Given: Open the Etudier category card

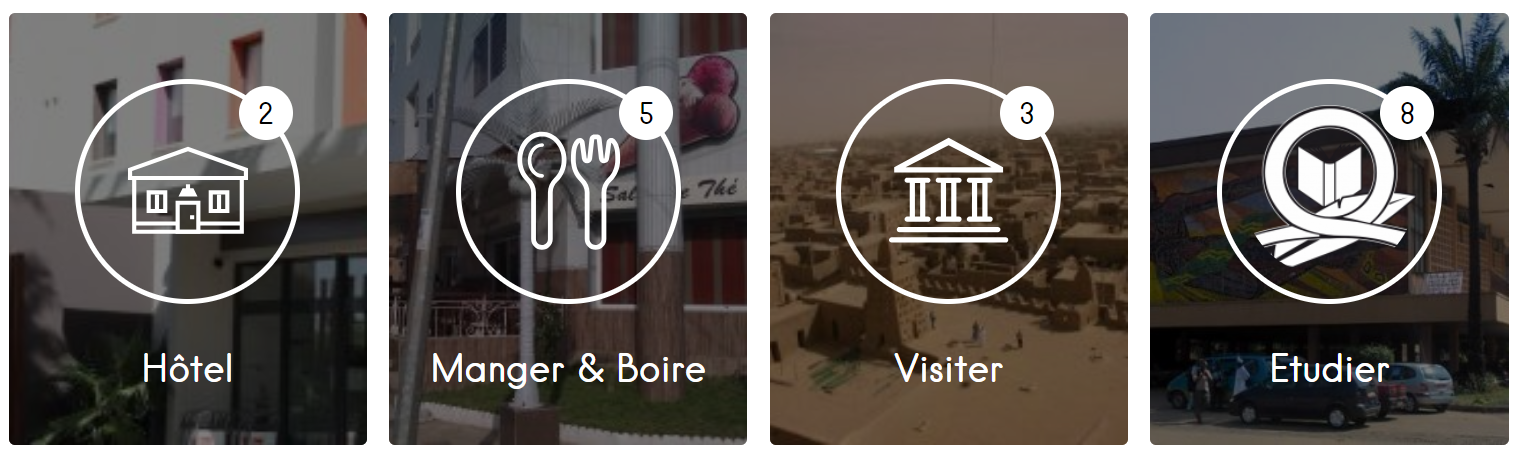Looking at the screenshot, I should (1329, 230).
